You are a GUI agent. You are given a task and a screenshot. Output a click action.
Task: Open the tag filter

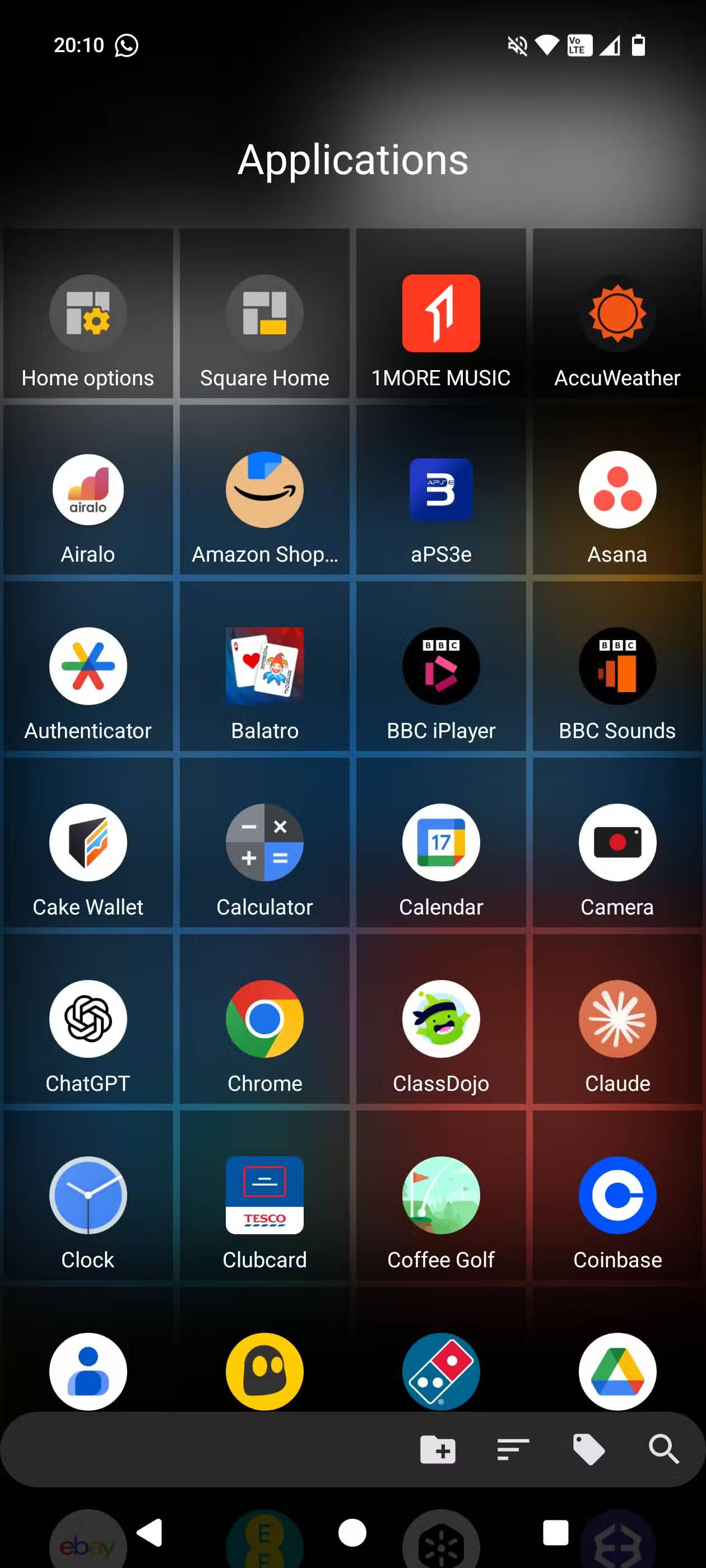coord(589,1449)
